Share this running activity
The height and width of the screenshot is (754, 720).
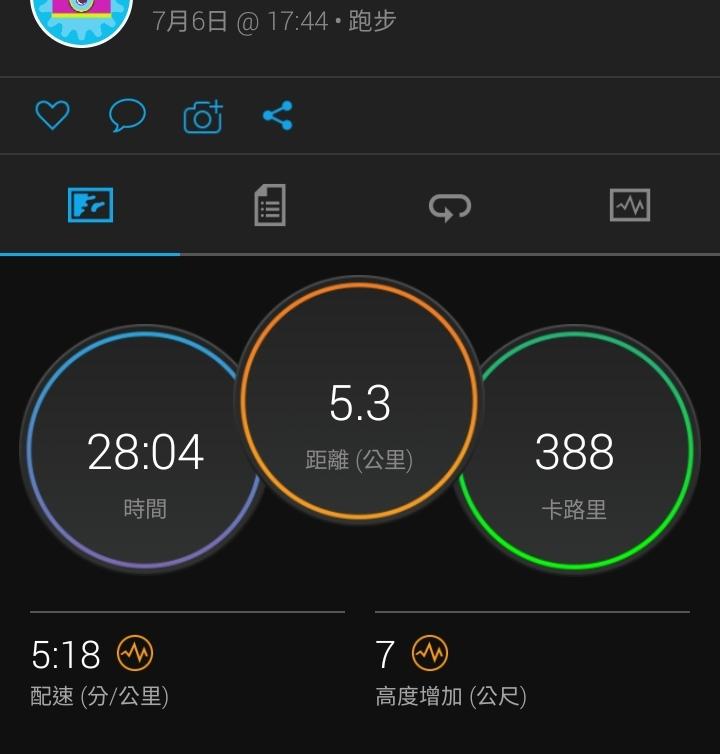[277, 116]
